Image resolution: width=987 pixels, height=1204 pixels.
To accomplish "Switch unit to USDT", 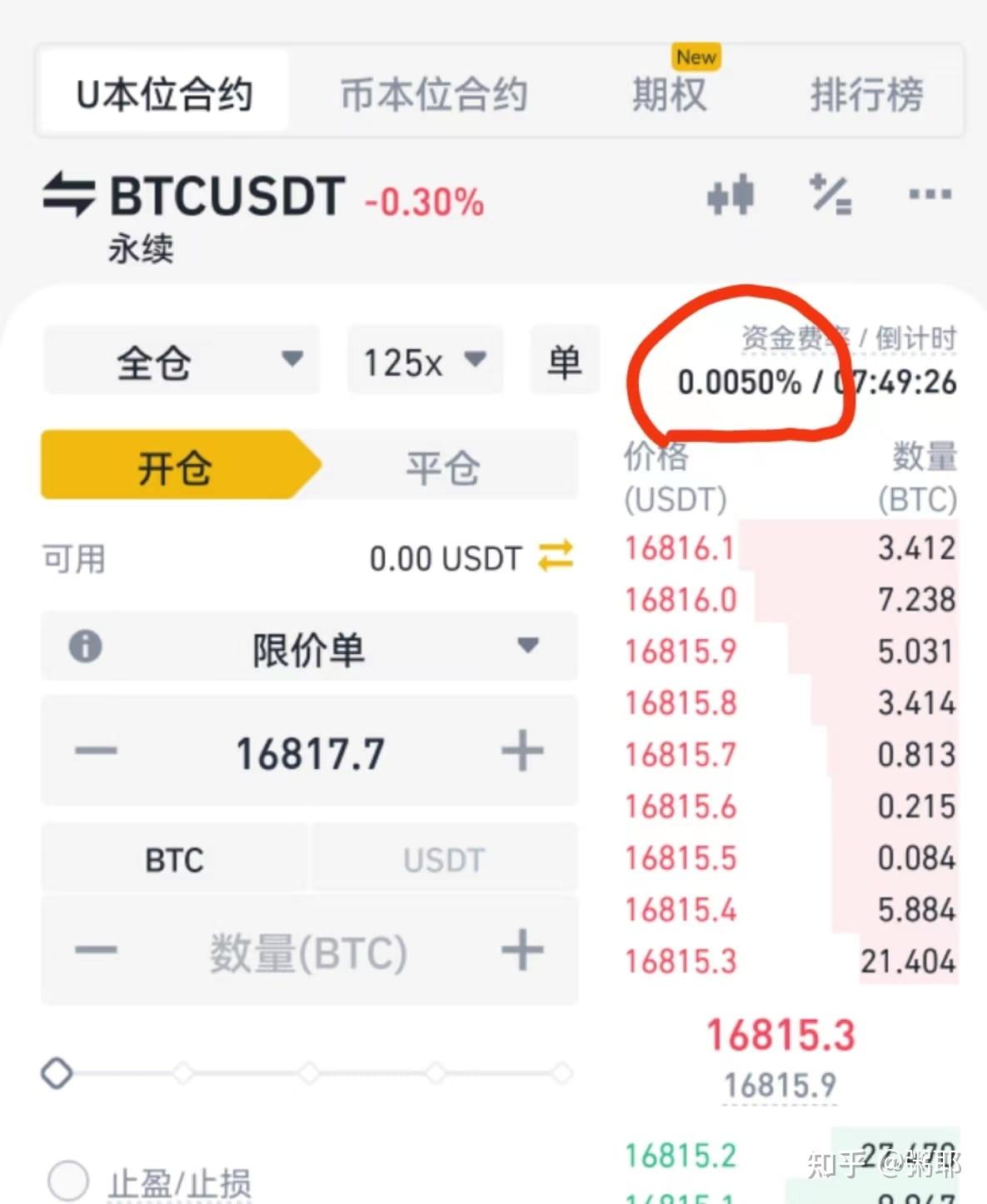I will tap(445, 858).
